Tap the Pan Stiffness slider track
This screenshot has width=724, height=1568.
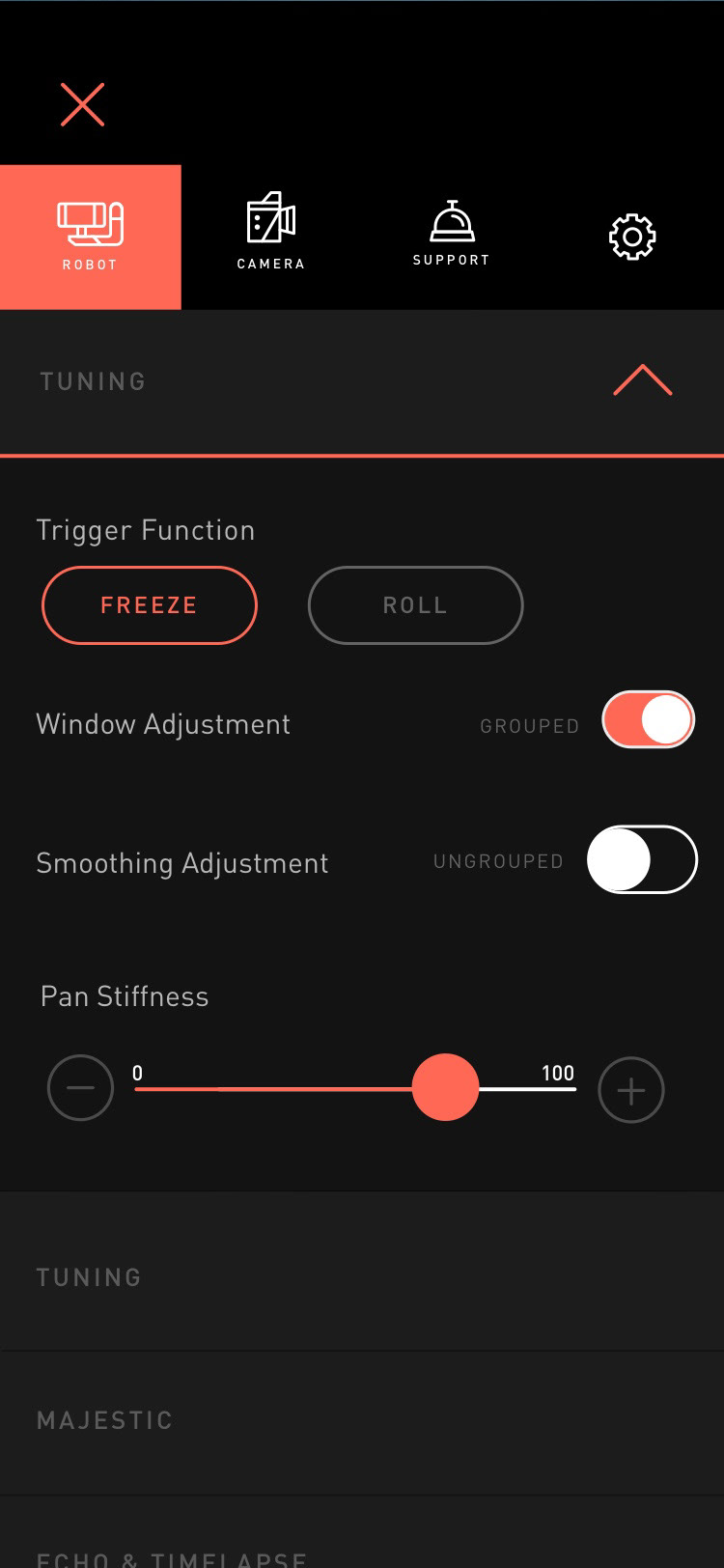[290, 1088]
